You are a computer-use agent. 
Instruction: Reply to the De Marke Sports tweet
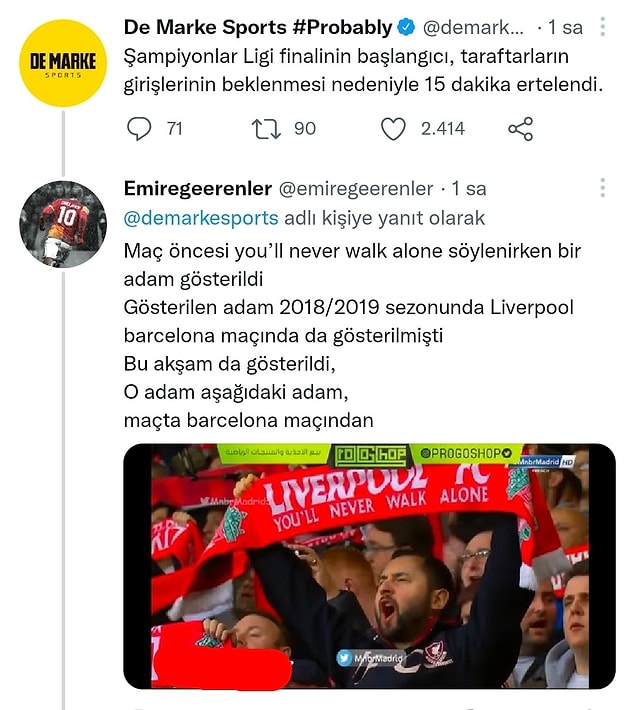(x=141, y=128)
